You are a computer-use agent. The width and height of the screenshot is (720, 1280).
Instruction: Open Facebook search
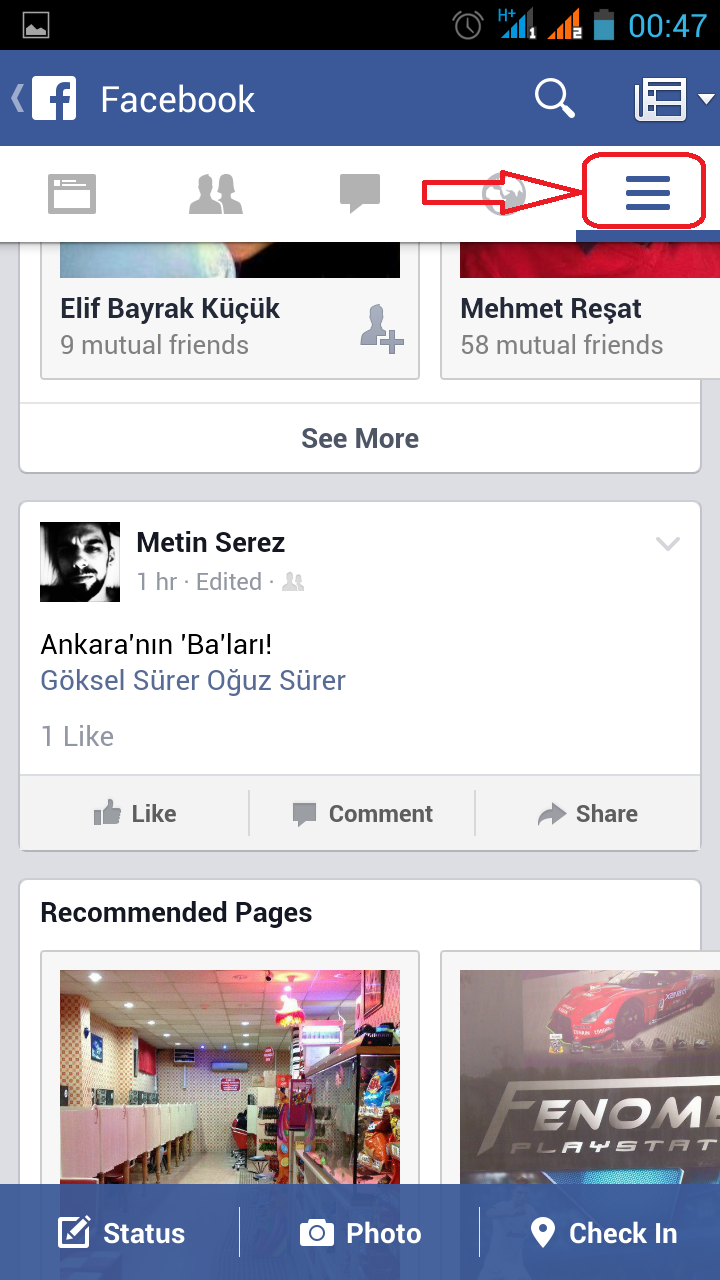[555, 98]
